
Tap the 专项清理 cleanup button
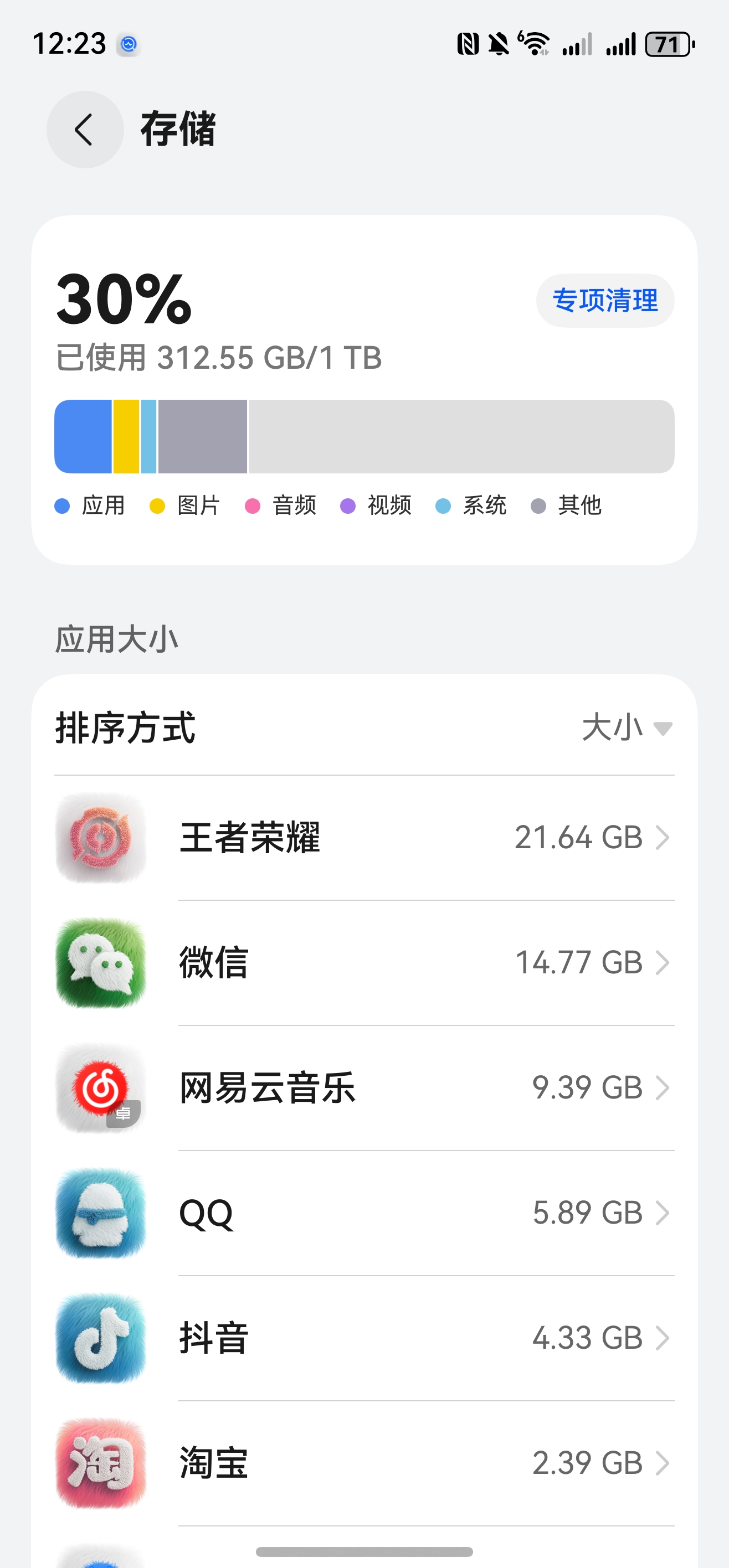(605, 300)
